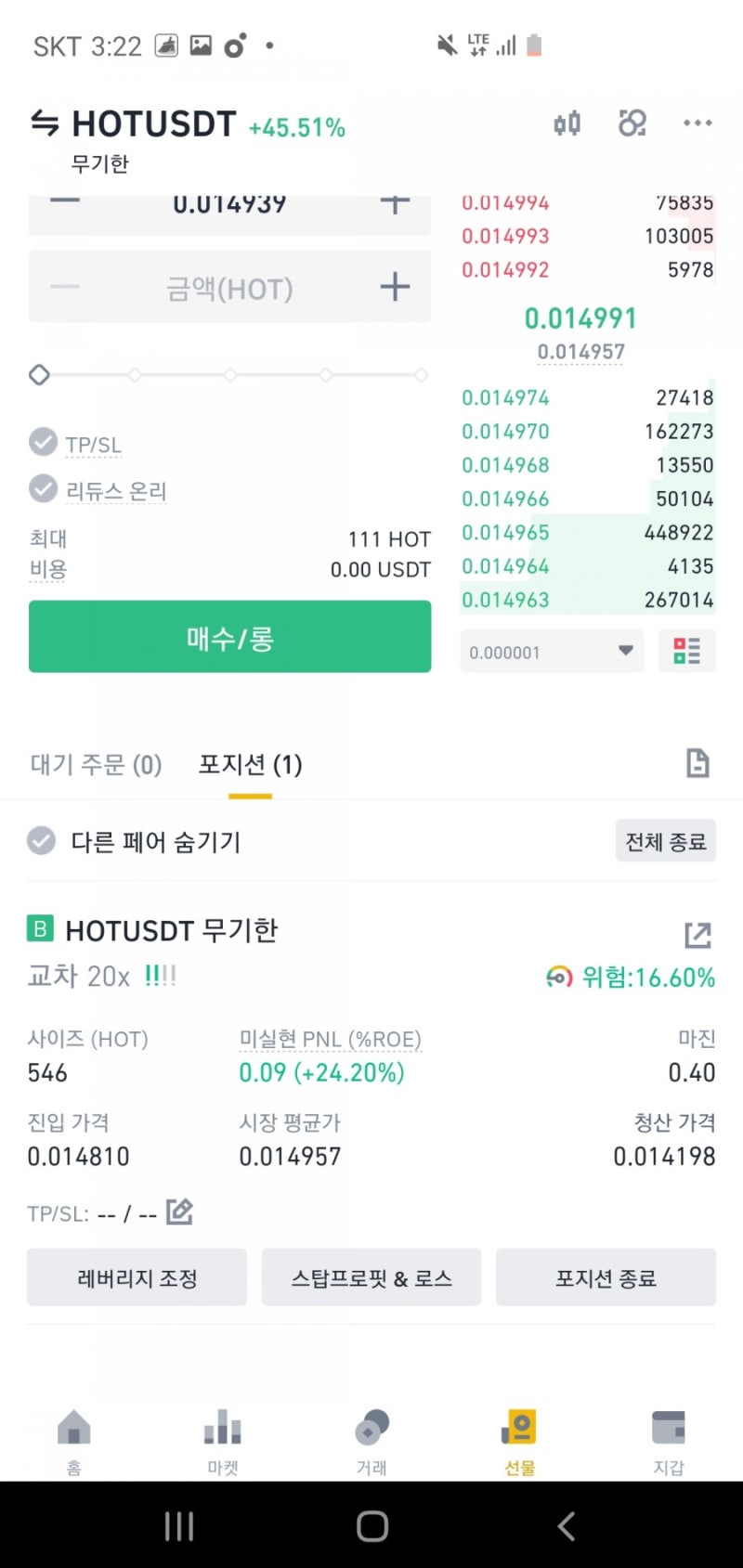Open 스탑프로핏 & 로스 settings
Screen dimensions: 743x1568
tap(371, 1278)
